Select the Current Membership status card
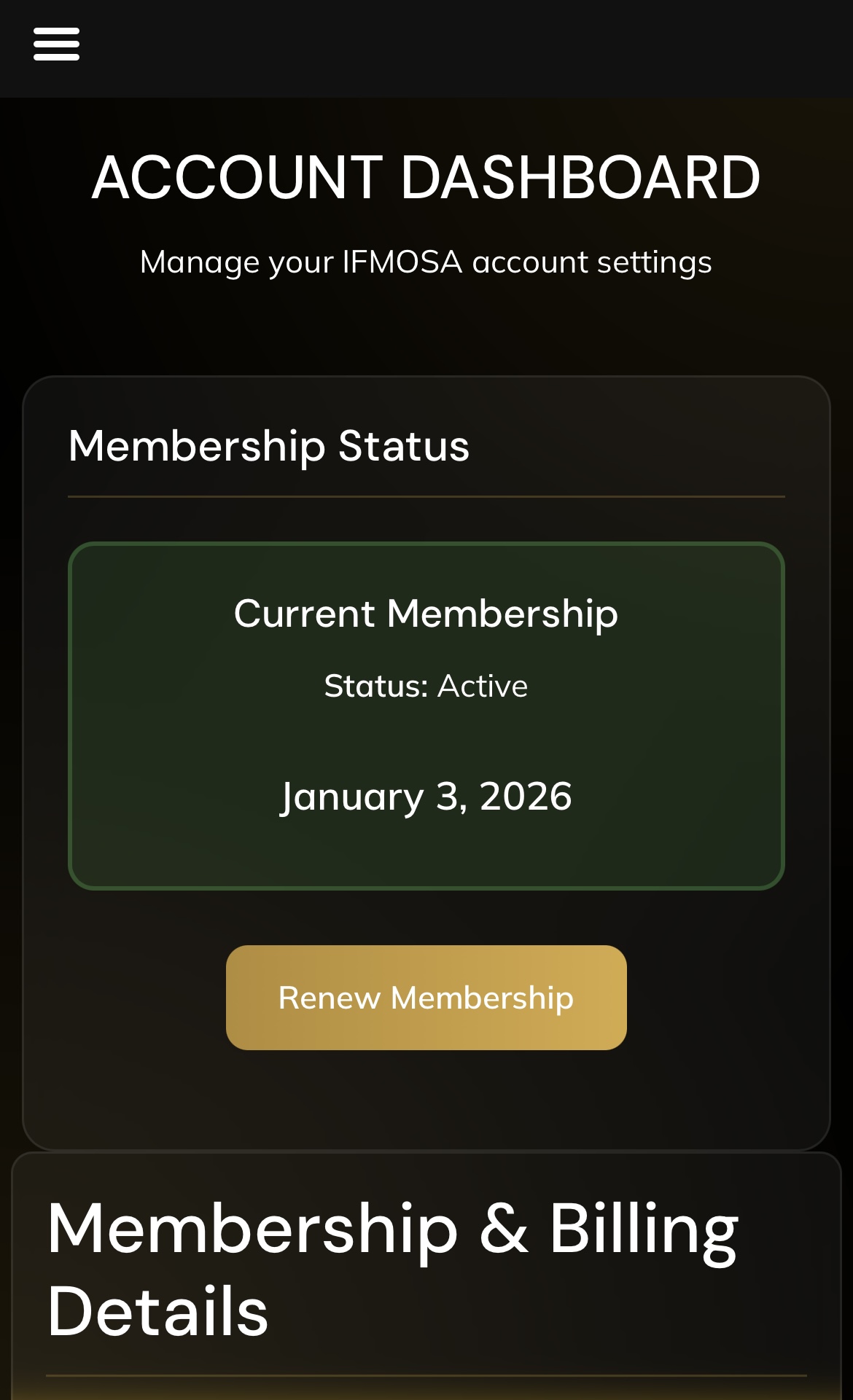The height and width of the screenshot is (1400, 853). coord(426,714)
